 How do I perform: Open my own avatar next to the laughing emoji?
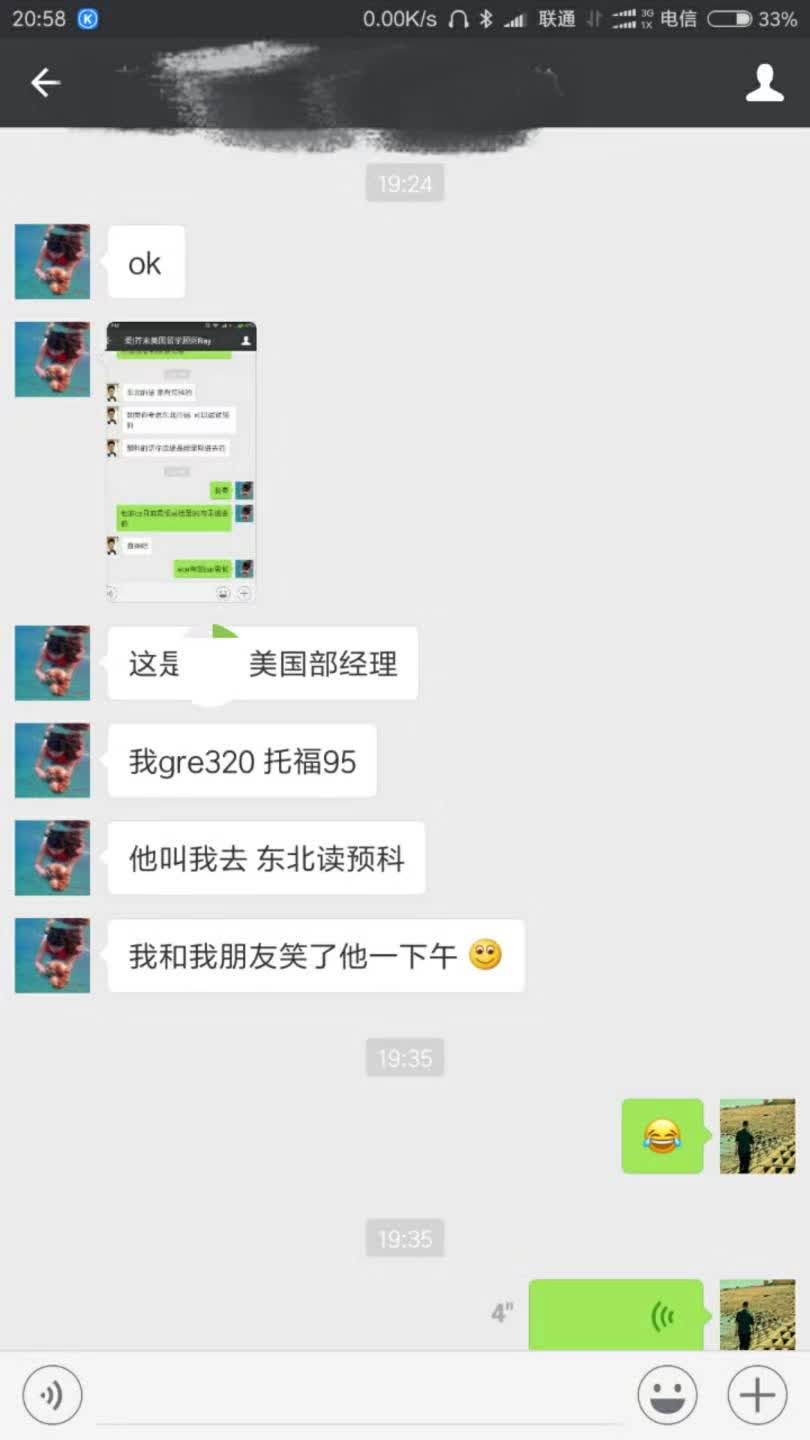coord(757,1136)
